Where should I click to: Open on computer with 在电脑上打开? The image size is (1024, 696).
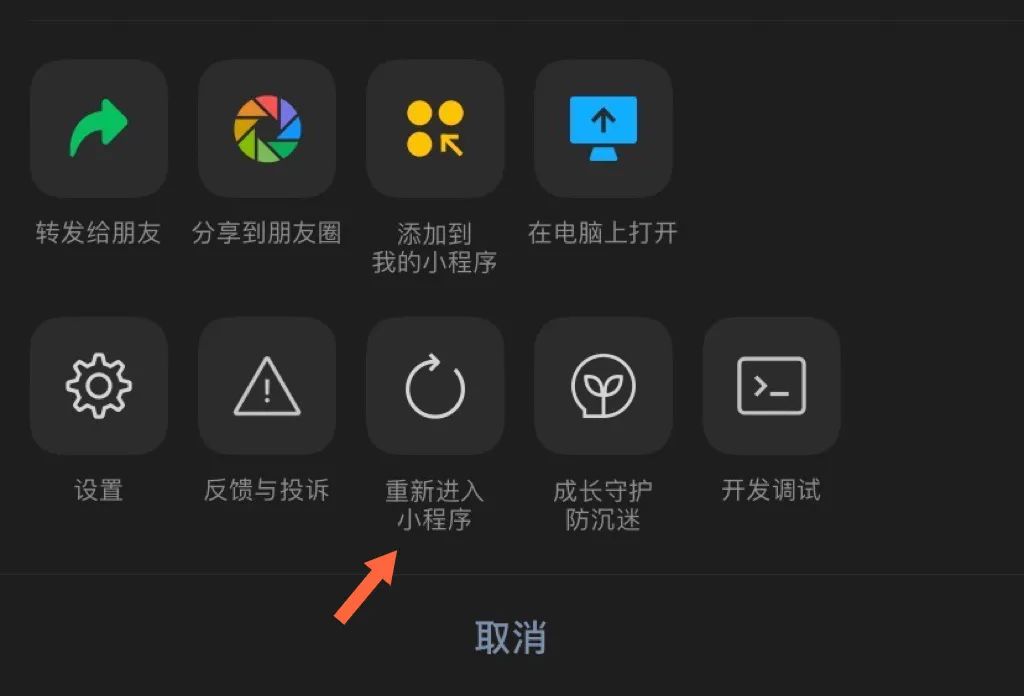coord(603,129)
